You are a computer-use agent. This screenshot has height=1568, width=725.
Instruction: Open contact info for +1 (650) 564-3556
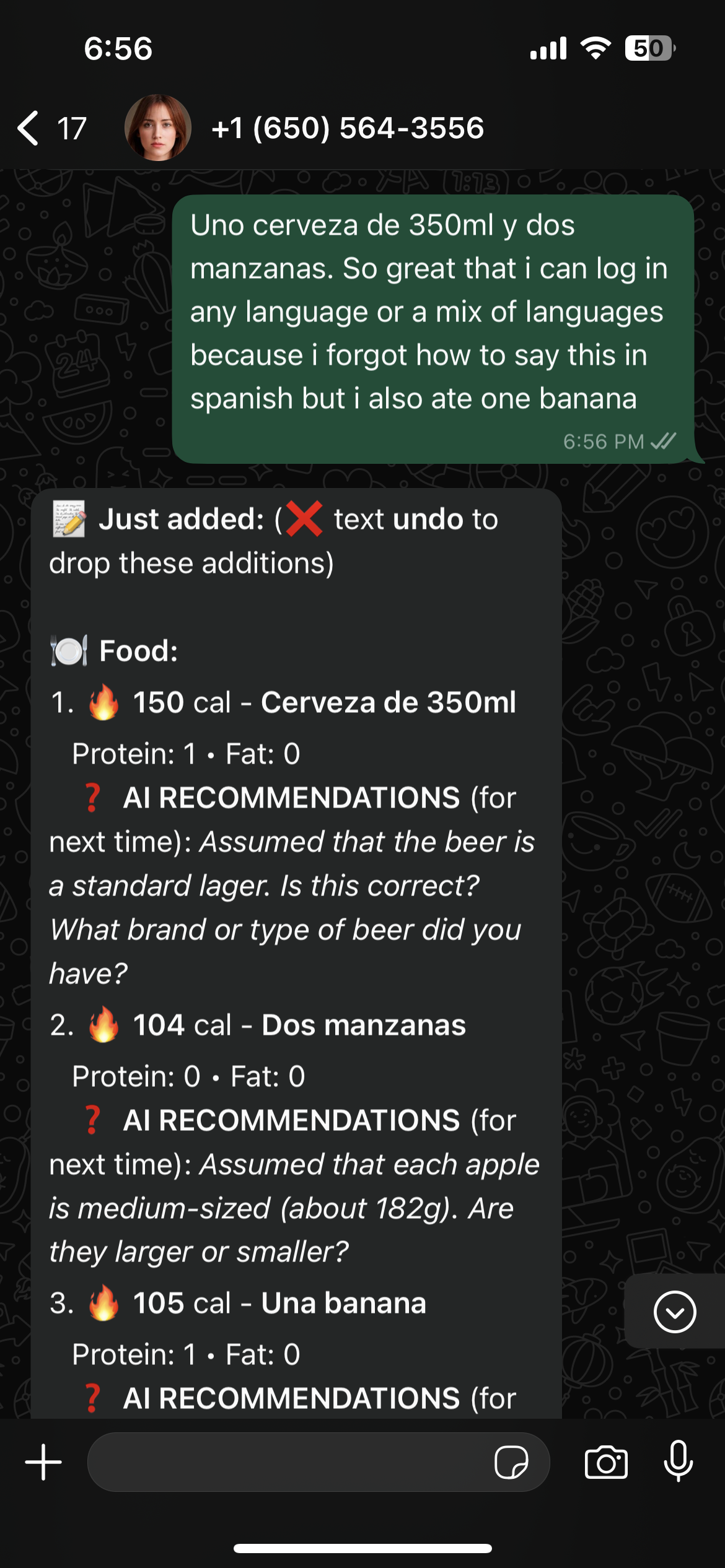click(x=347, y=128)
